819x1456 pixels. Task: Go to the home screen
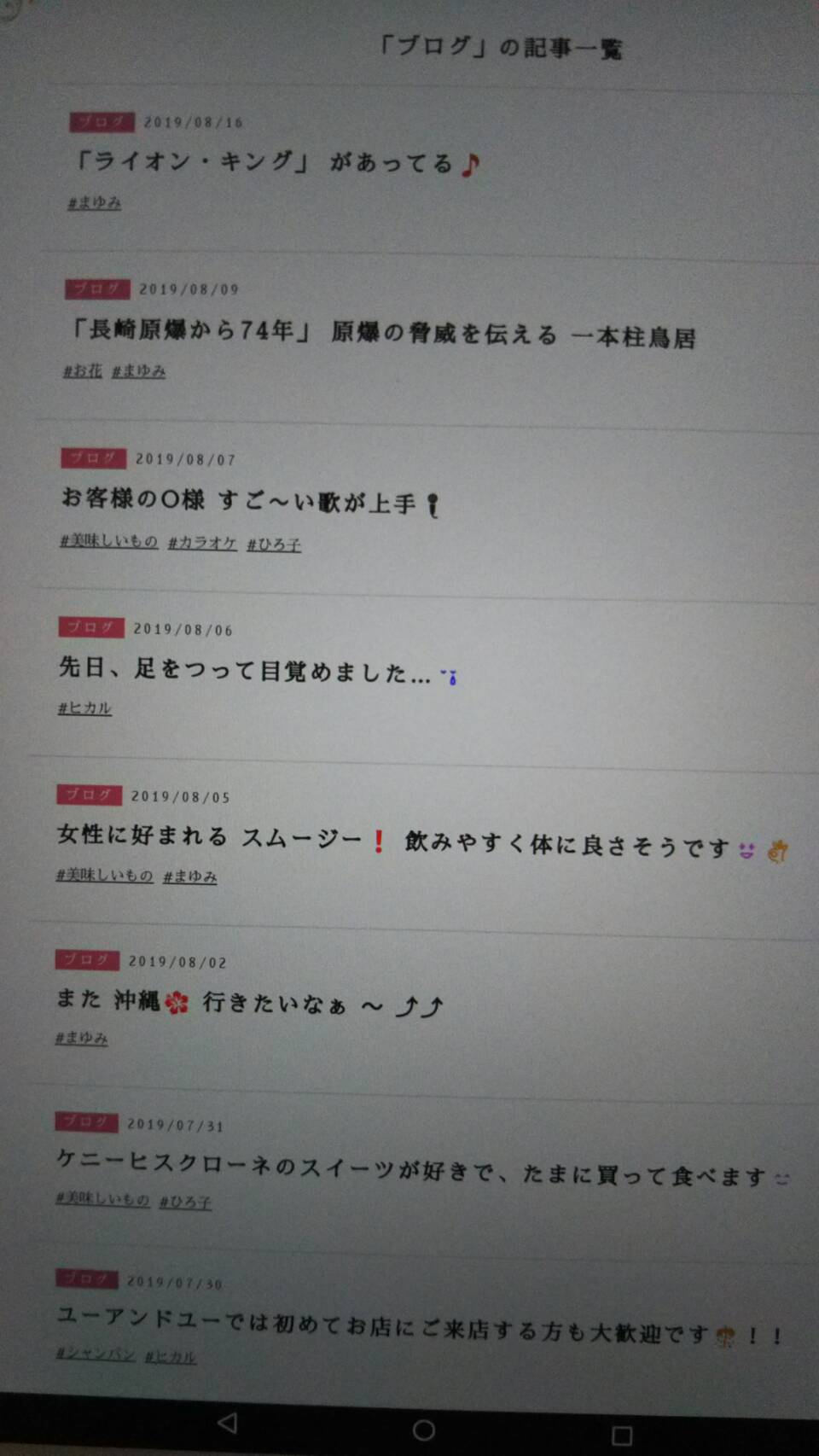point(423,1430)
